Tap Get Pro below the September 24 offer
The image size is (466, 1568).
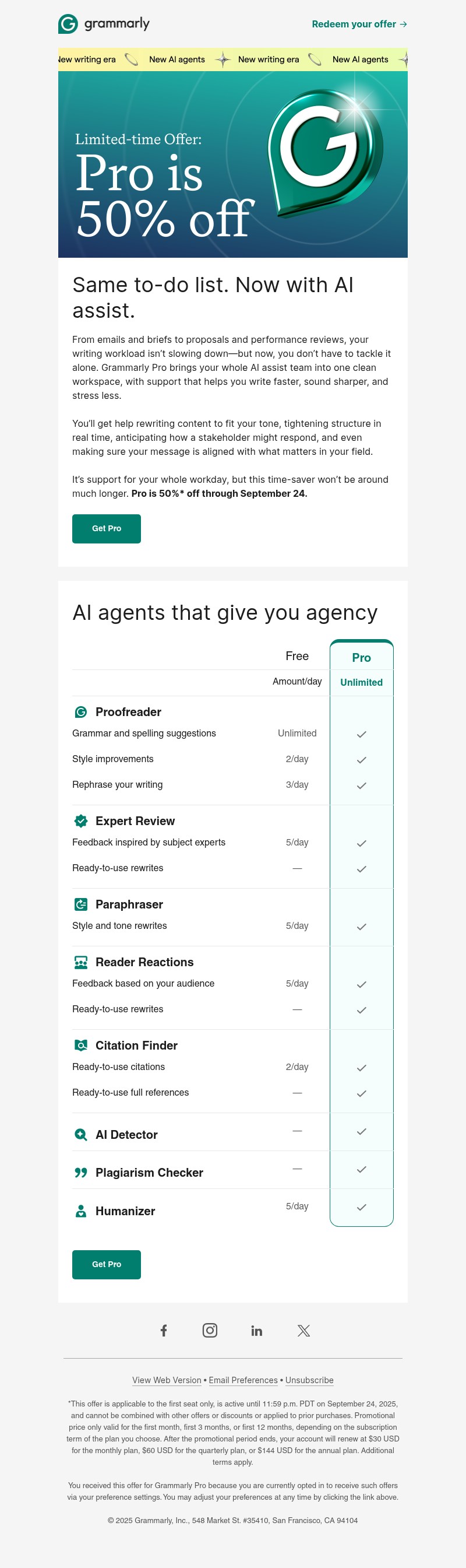(x=107, y=528)
